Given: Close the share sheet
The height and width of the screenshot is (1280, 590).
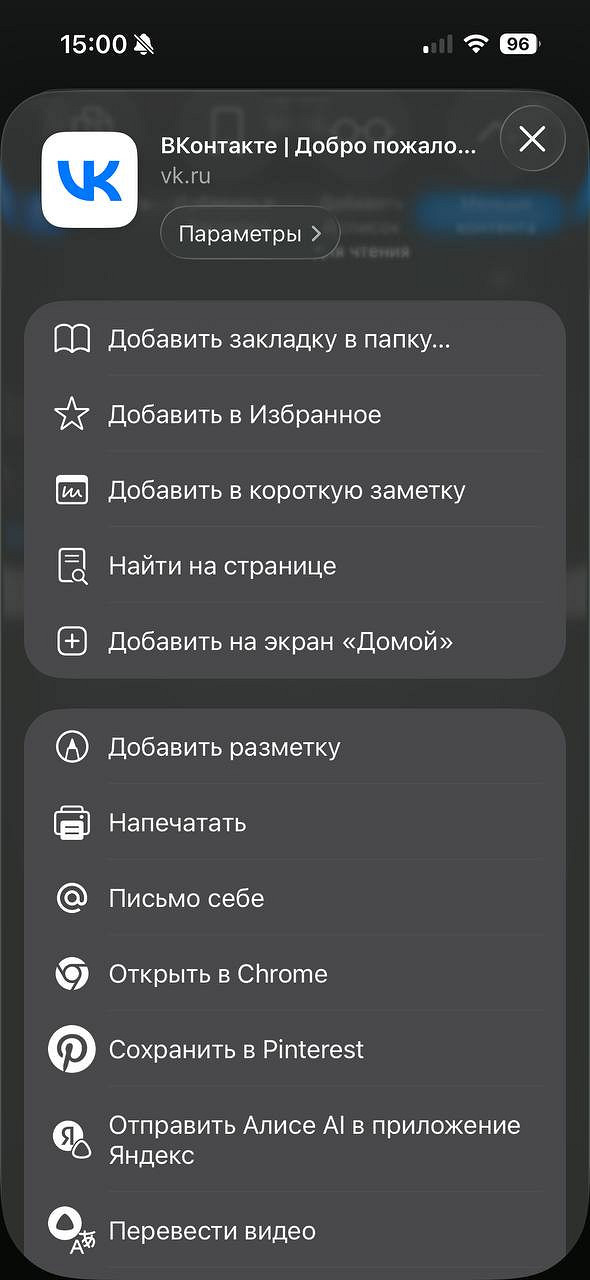Looking at the screenshot, I should pos(532,139).
